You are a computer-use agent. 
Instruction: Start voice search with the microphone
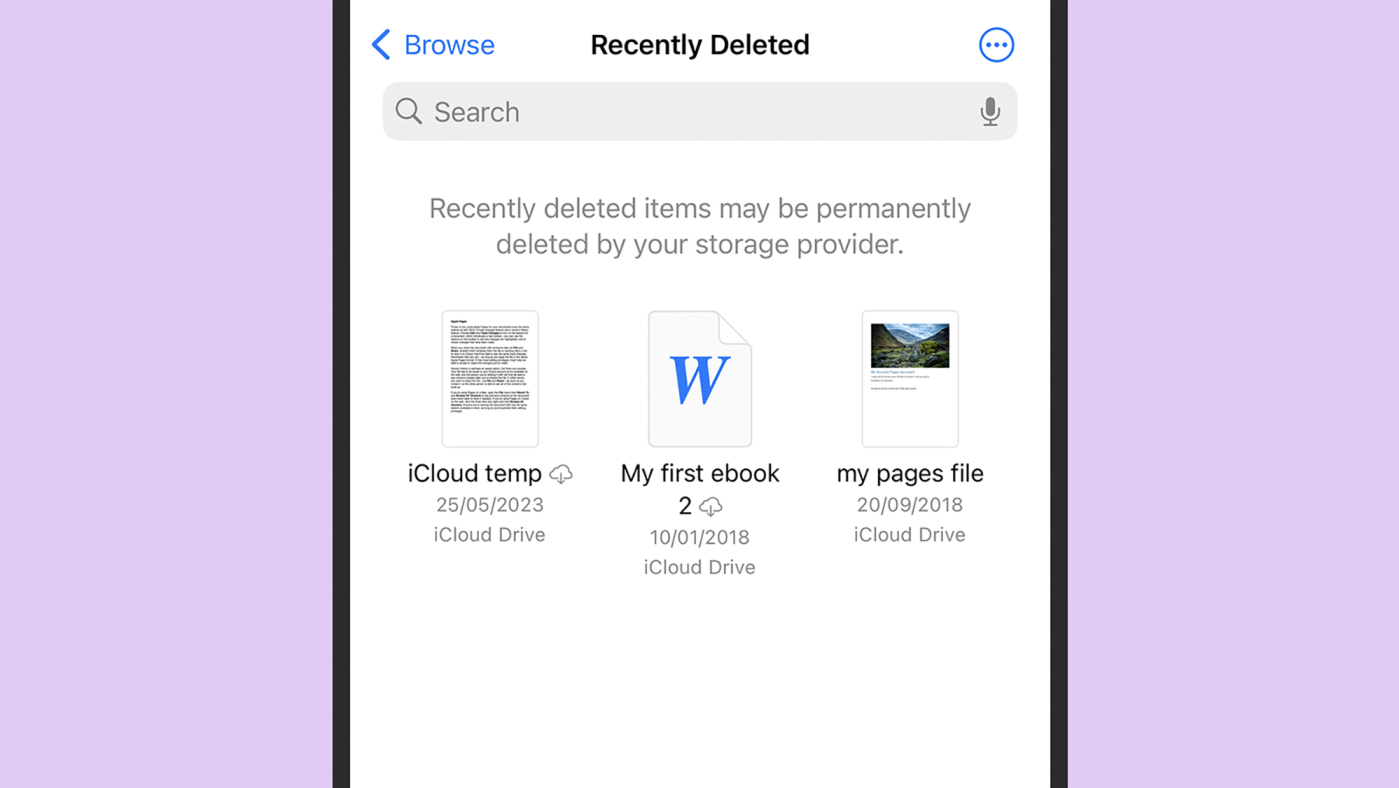[x=990, y=111]
